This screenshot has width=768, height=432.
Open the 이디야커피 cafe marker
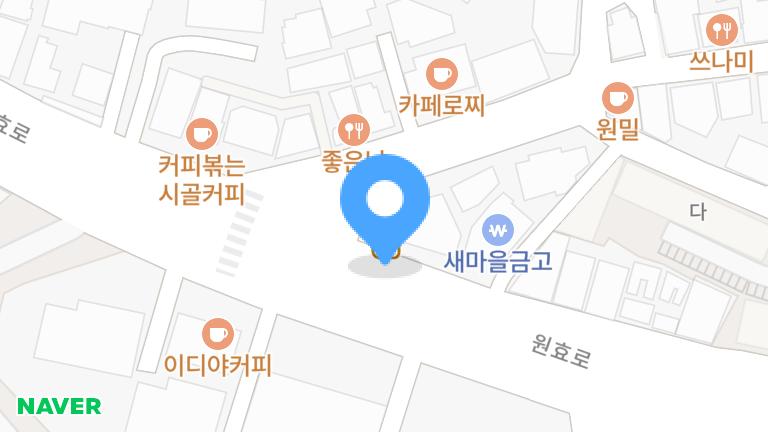click(217, 333)
